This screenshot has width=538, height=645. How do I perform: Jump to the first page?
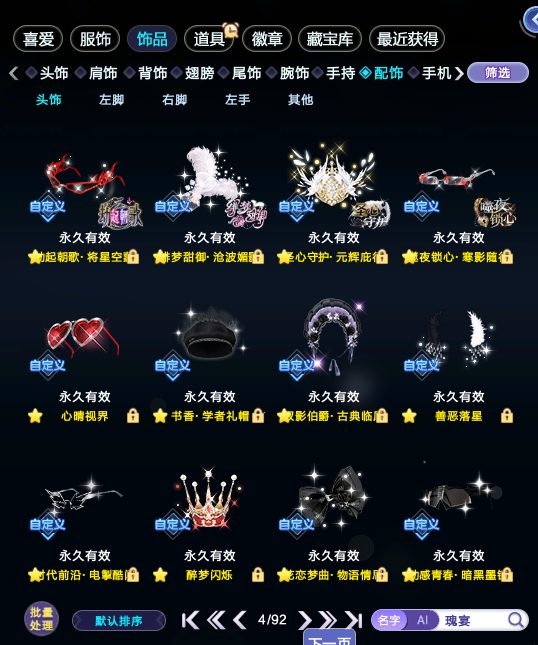click(x=190, y=620)
